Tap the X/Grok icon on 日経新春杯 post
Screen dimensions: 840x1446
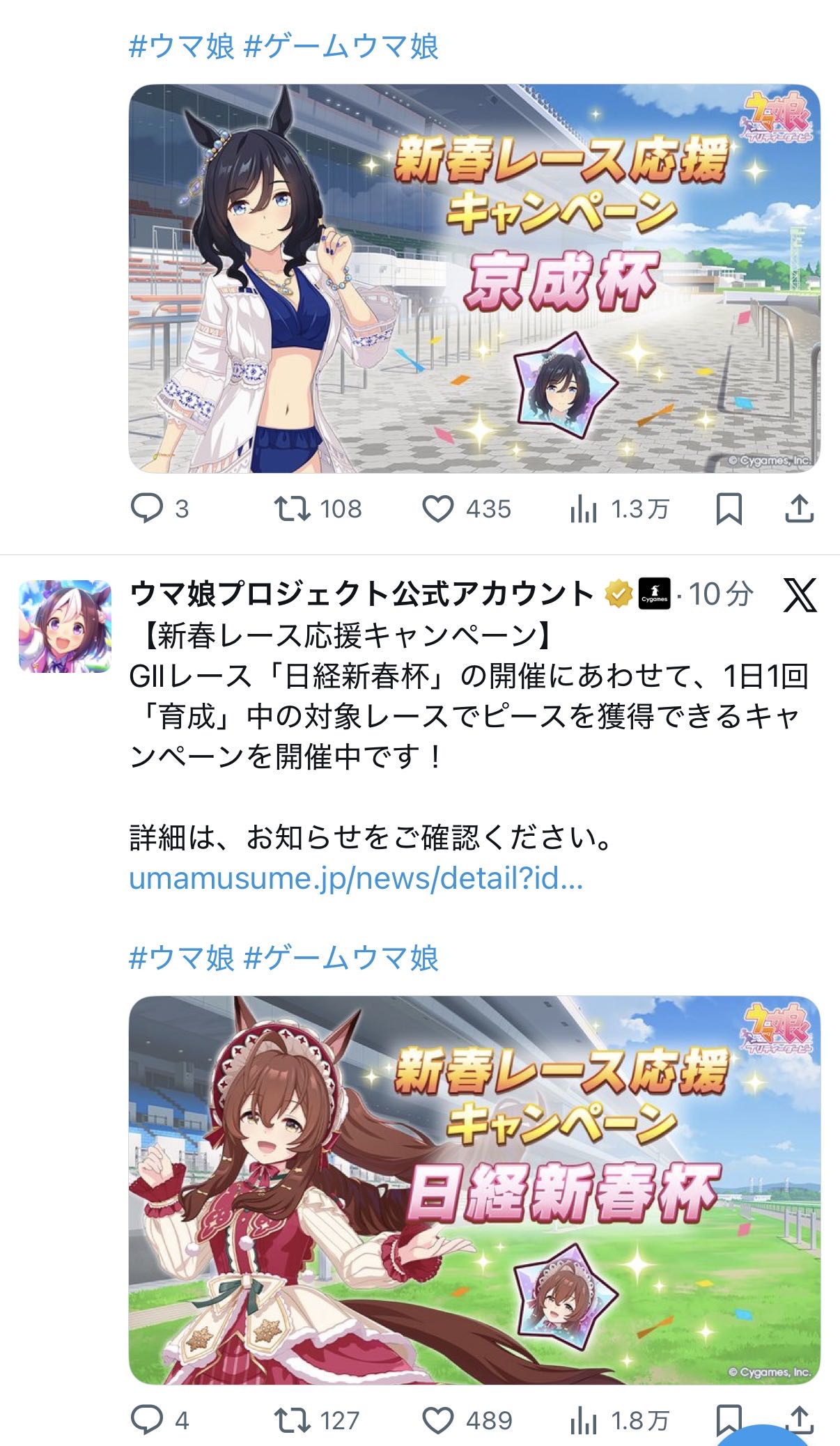[799, 596]
